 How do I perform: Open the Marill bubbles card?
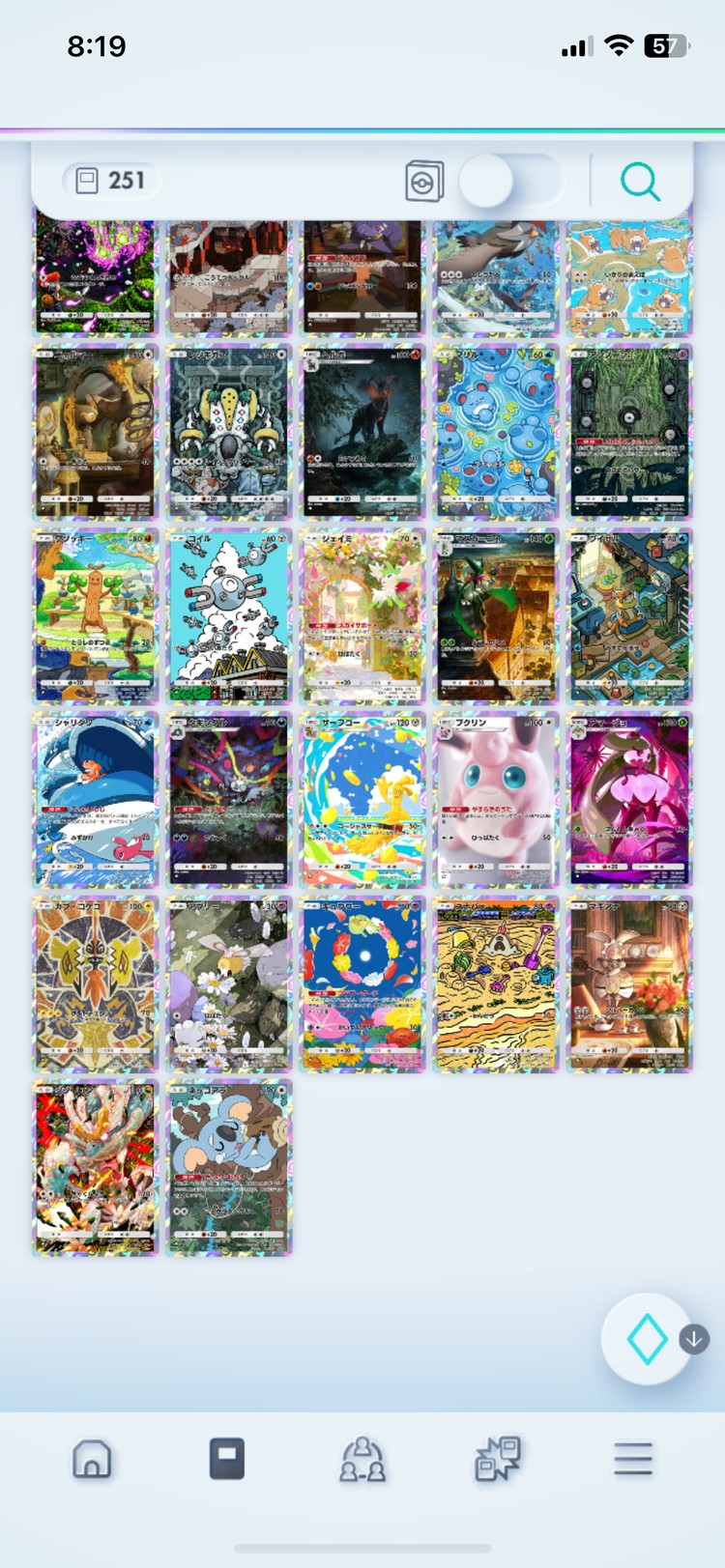coord(496,433)
